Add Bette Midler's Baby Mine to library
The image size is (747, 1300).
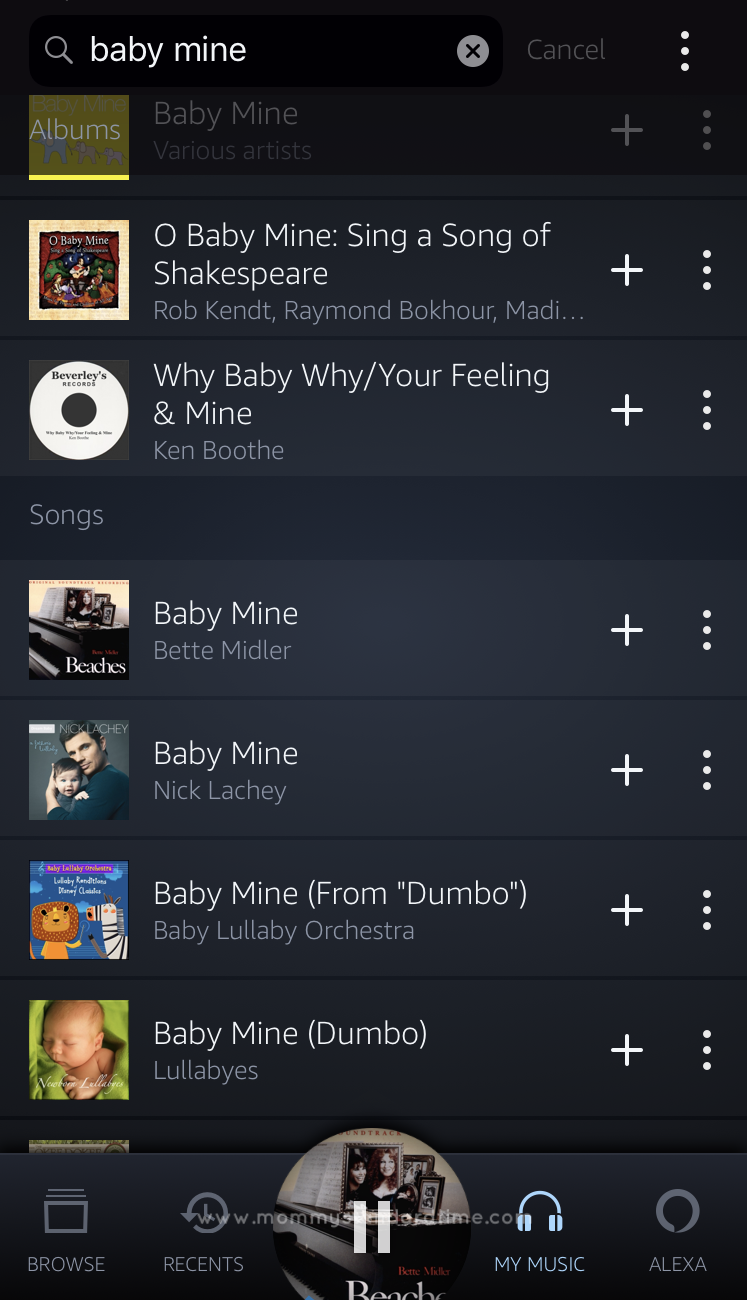pyautogui.click(x=627, y=630)
